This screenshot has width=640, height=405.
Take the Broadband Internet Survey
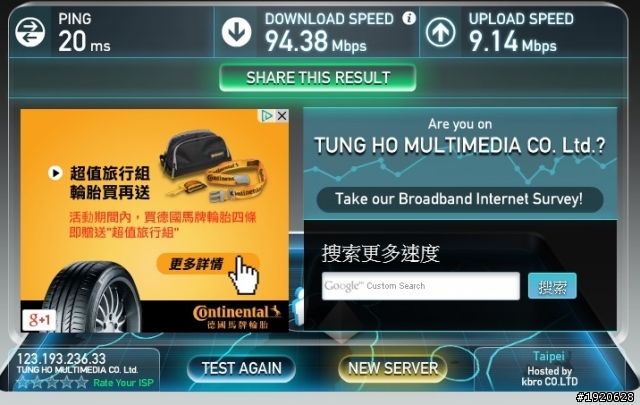[461, 198]
